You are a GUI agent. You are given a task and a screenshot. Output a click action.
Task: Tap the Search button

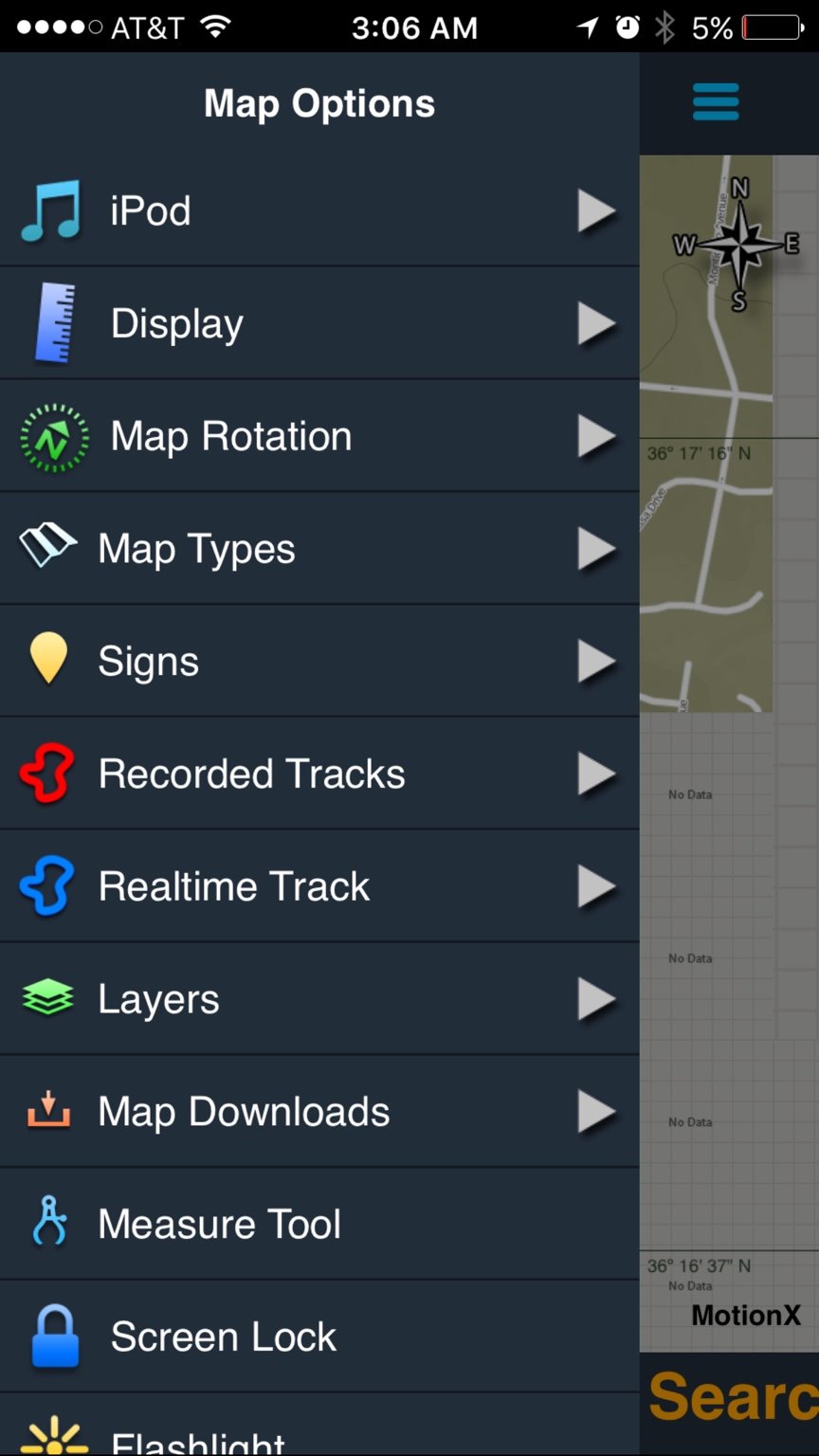click(x=732, y=1397)
